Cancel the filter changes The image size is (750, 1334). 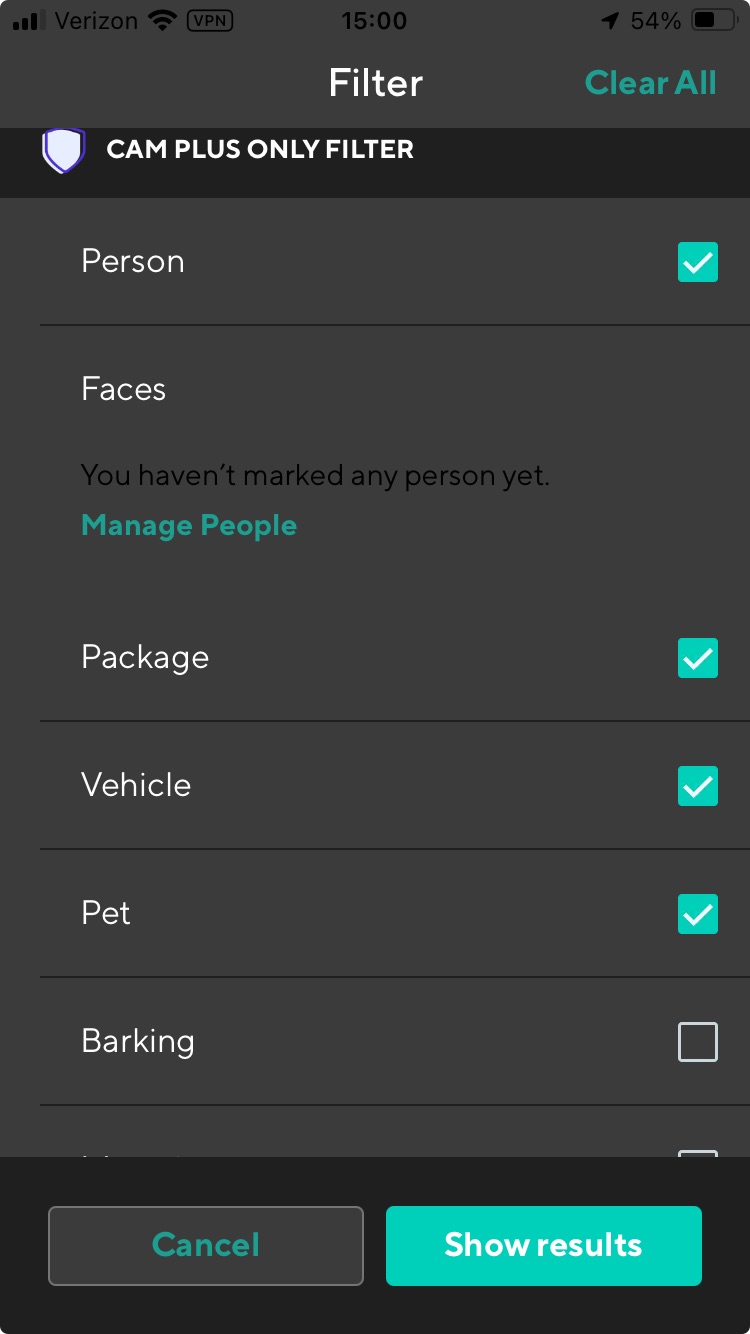coord(205,1245)
